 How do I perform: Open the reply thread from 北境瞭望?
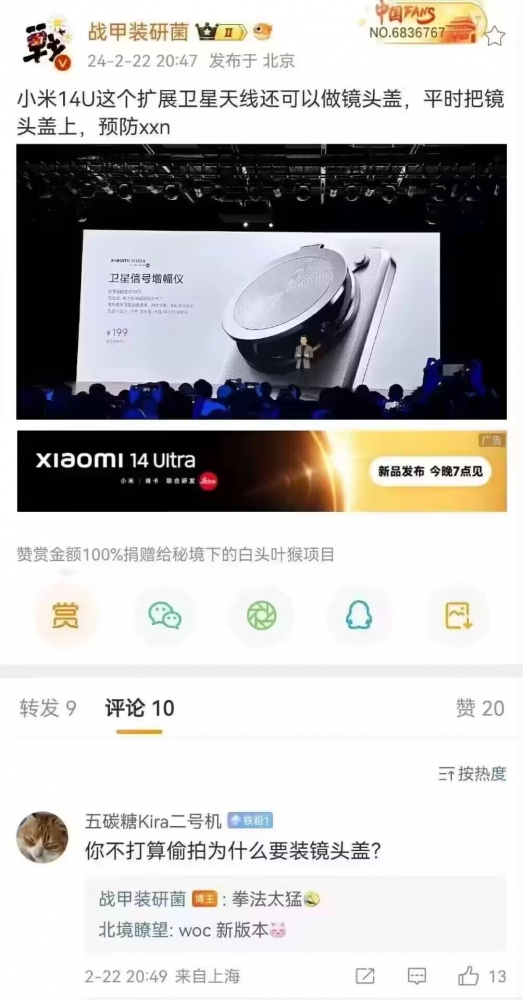tap(191, 930)
